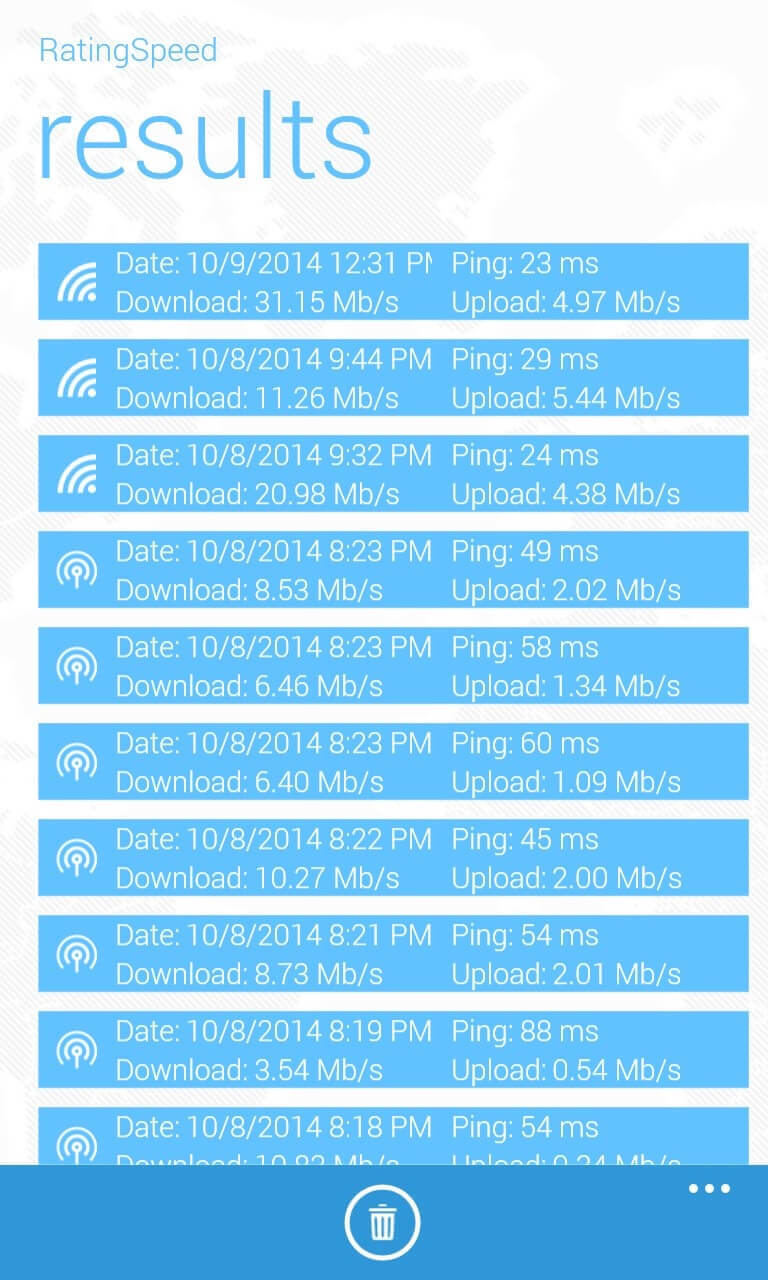768x1280 pixels.
Task: Open the result with 49 ms ping
Action: click(x=393, y=569)
